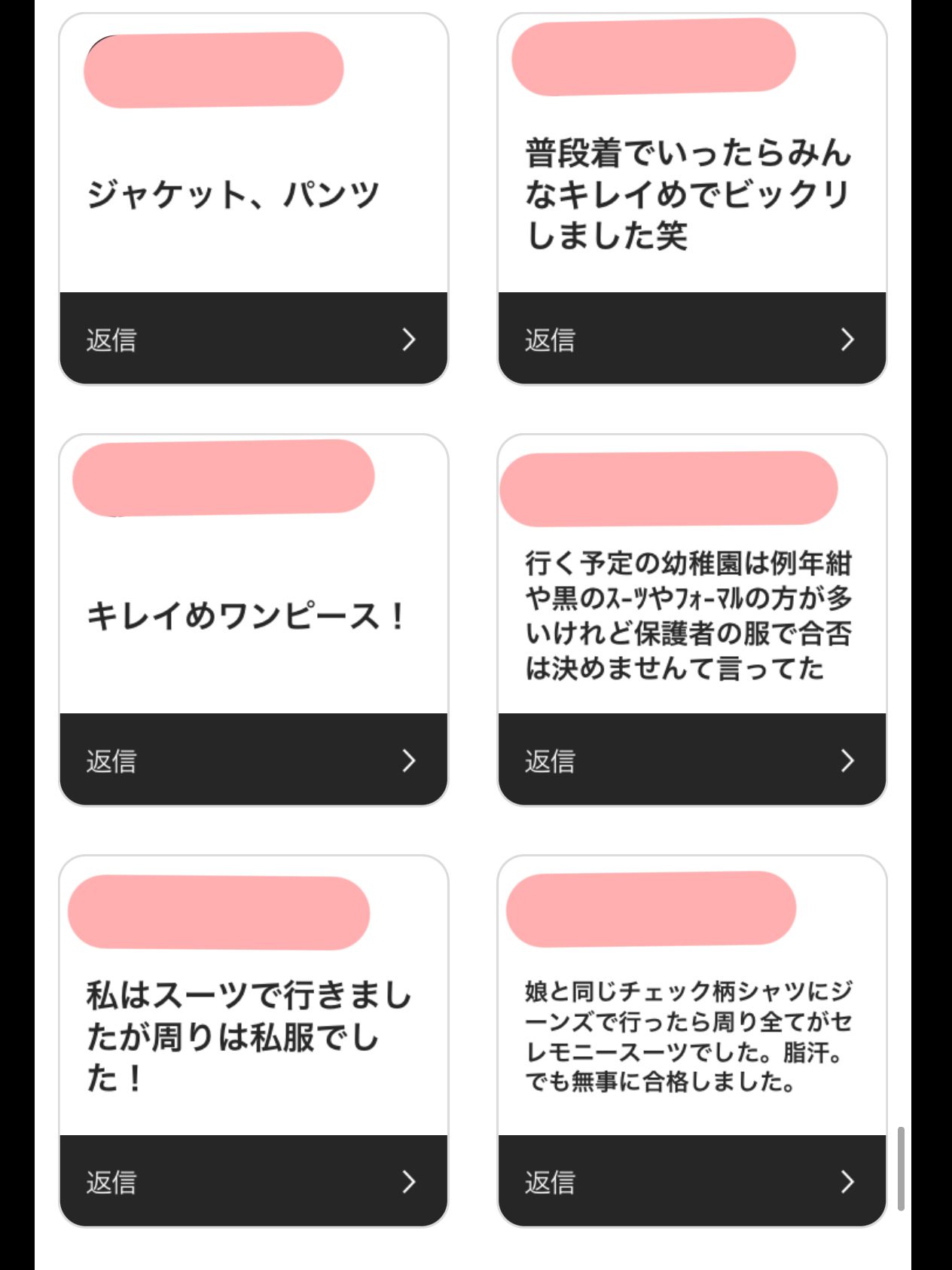Open 返信 under 普段着でいったら response

[x=691, y=339]
